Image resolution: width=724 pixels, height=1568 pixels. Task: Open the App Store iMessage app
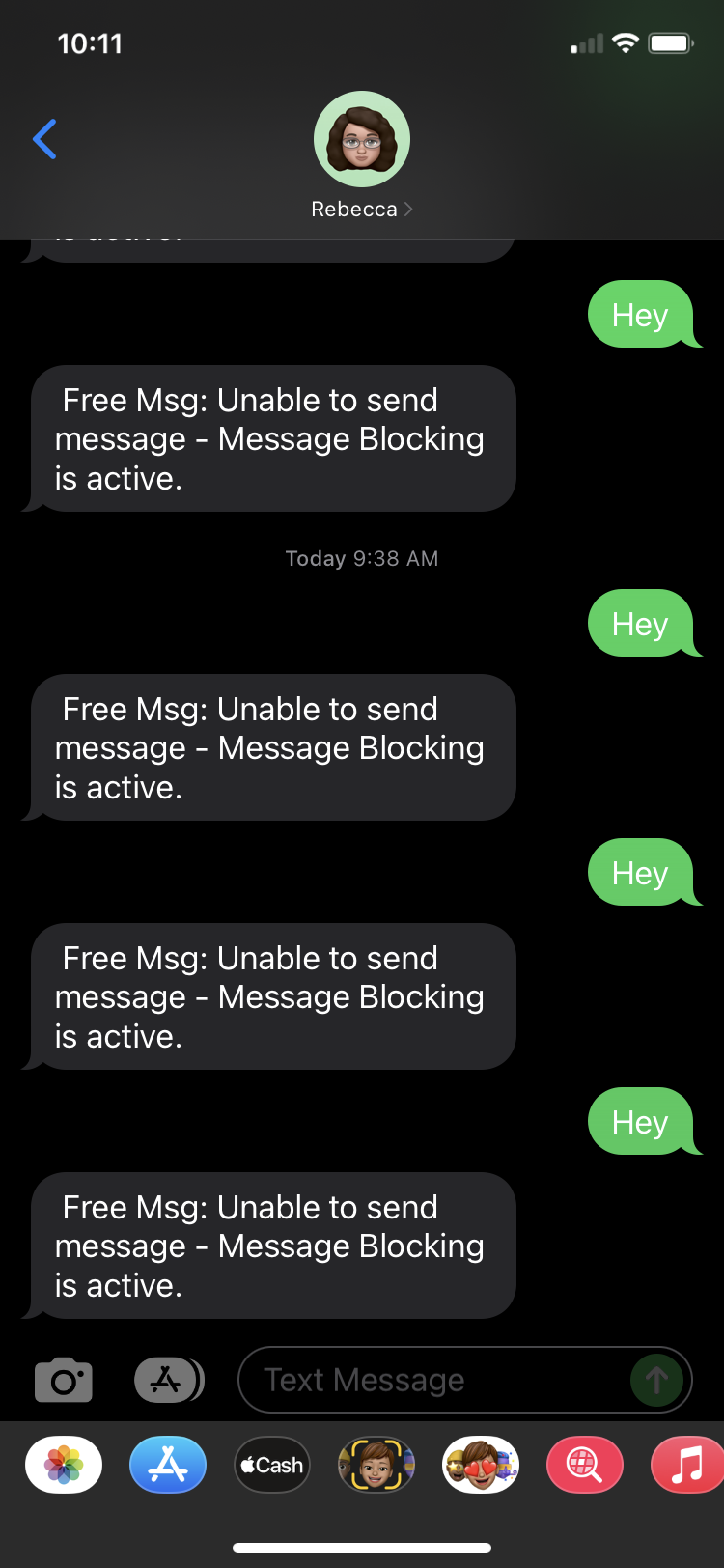(x=168, y=1465)
